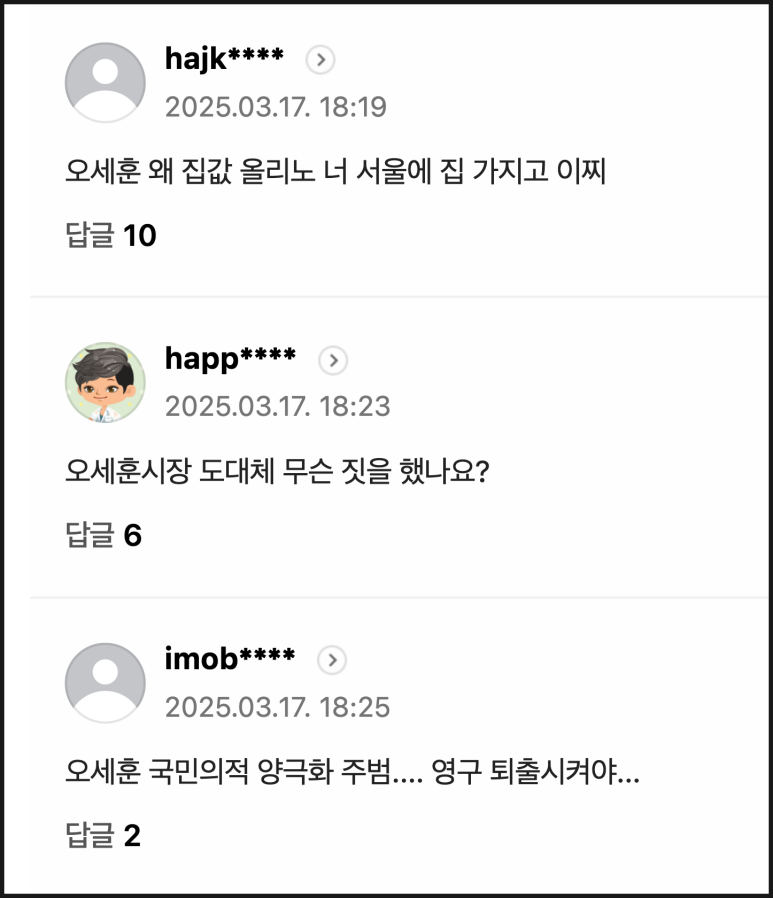Open hajk****'s profile picture
Viewport: 773px width, 898px height.
coord(105,83)
